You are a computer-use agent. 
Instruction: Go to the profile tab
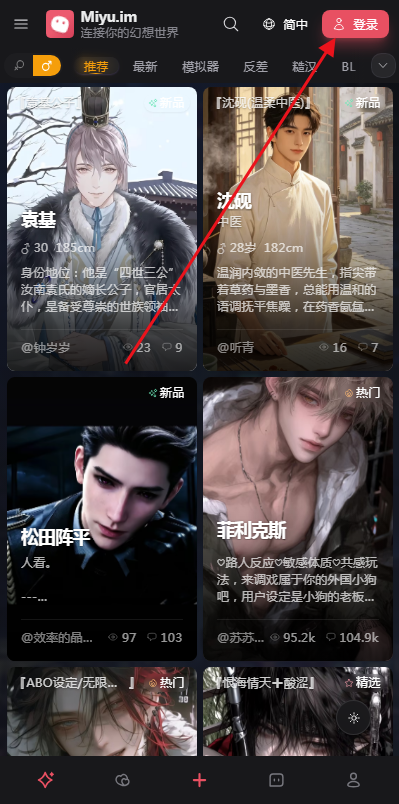pos(353,780)
